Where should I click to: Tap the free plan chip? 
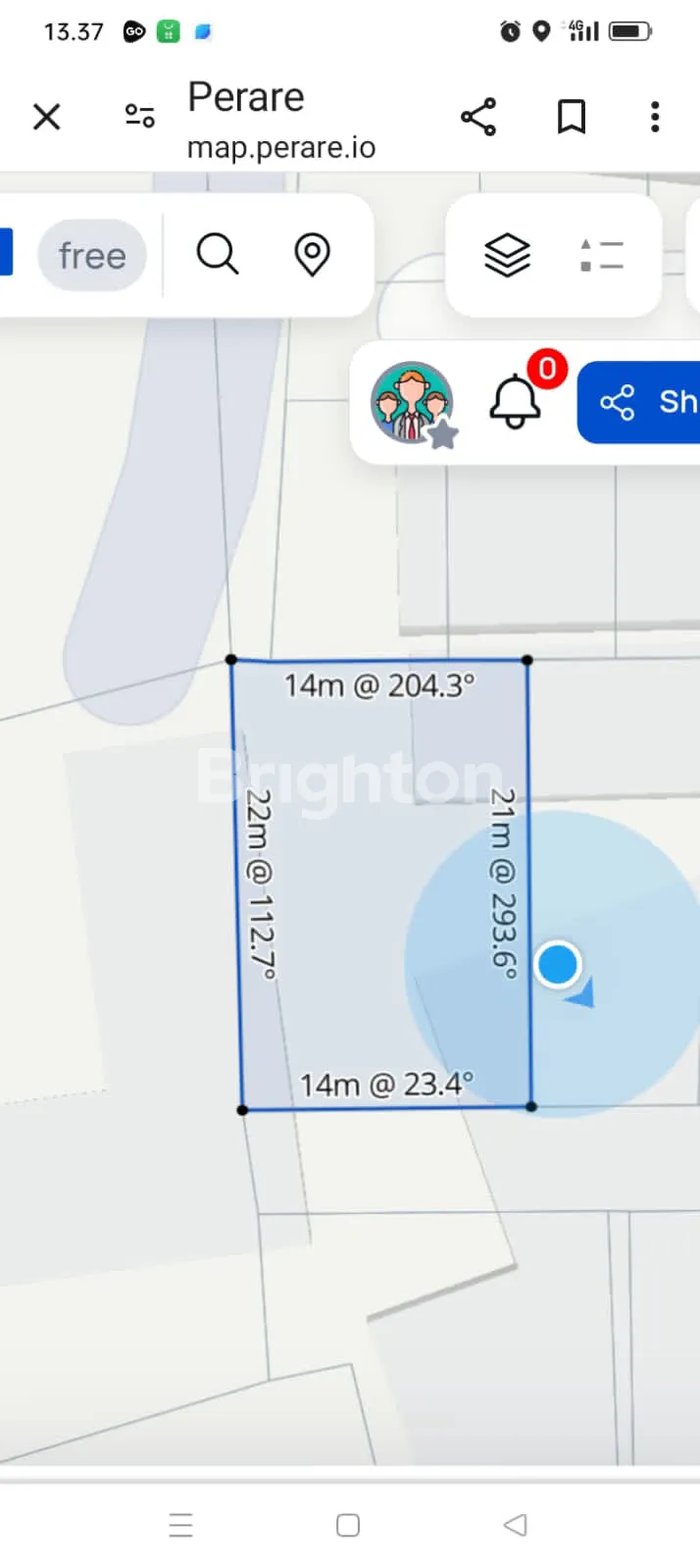pyautogui.click(x=92, y=256)
